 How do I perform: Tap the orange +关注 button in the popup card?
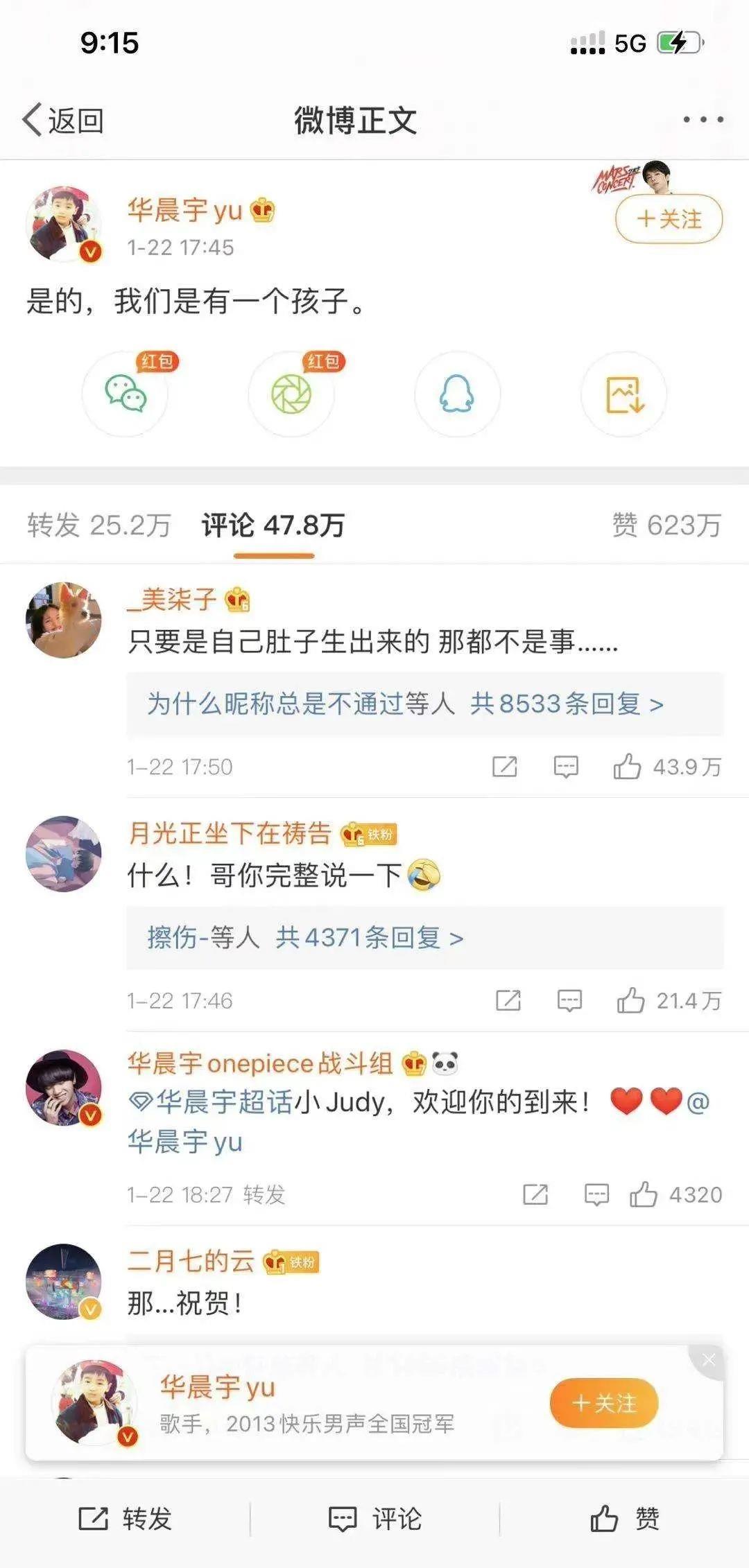603,1404
